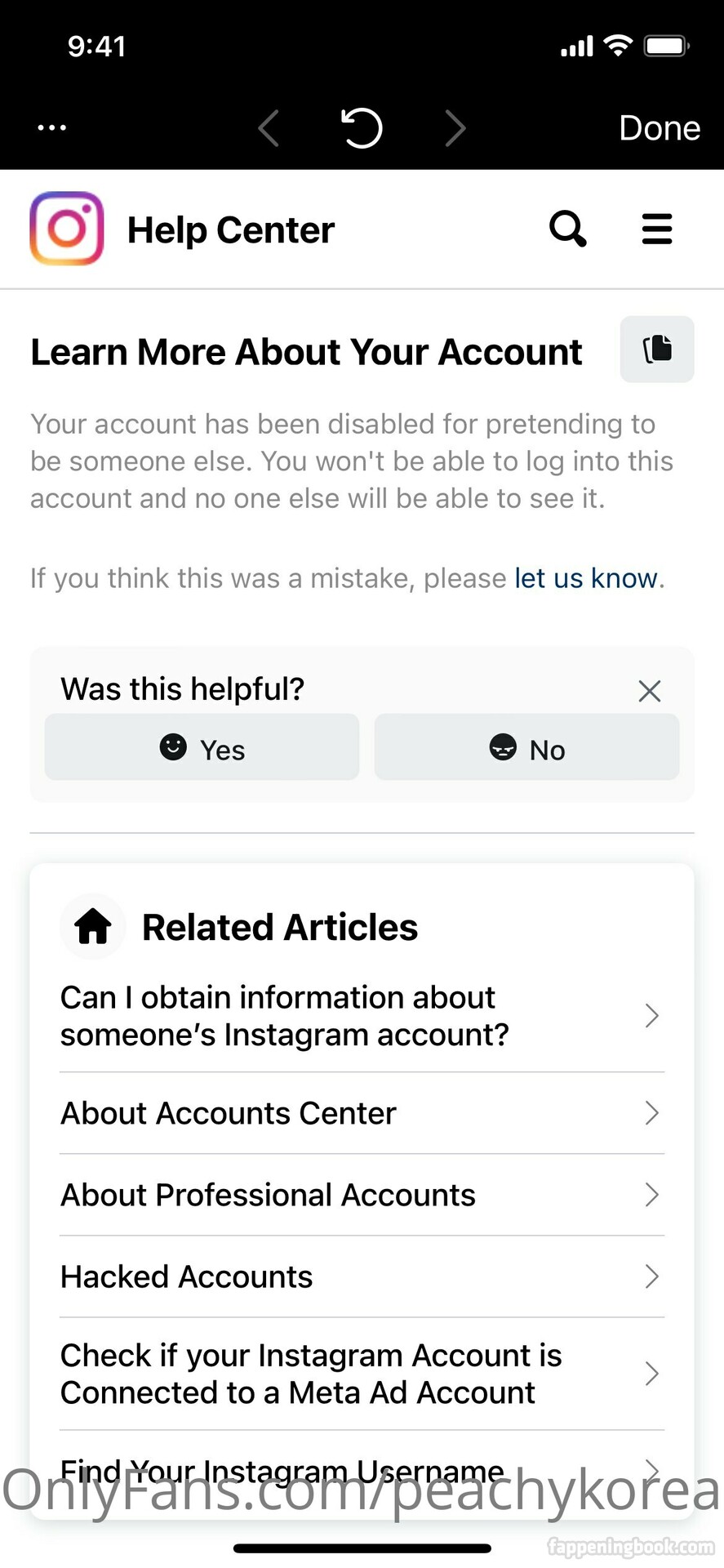Go forward to the next page
Image resolution: width=724 pixels, height=1568 pixels.
tap(455, 128)
